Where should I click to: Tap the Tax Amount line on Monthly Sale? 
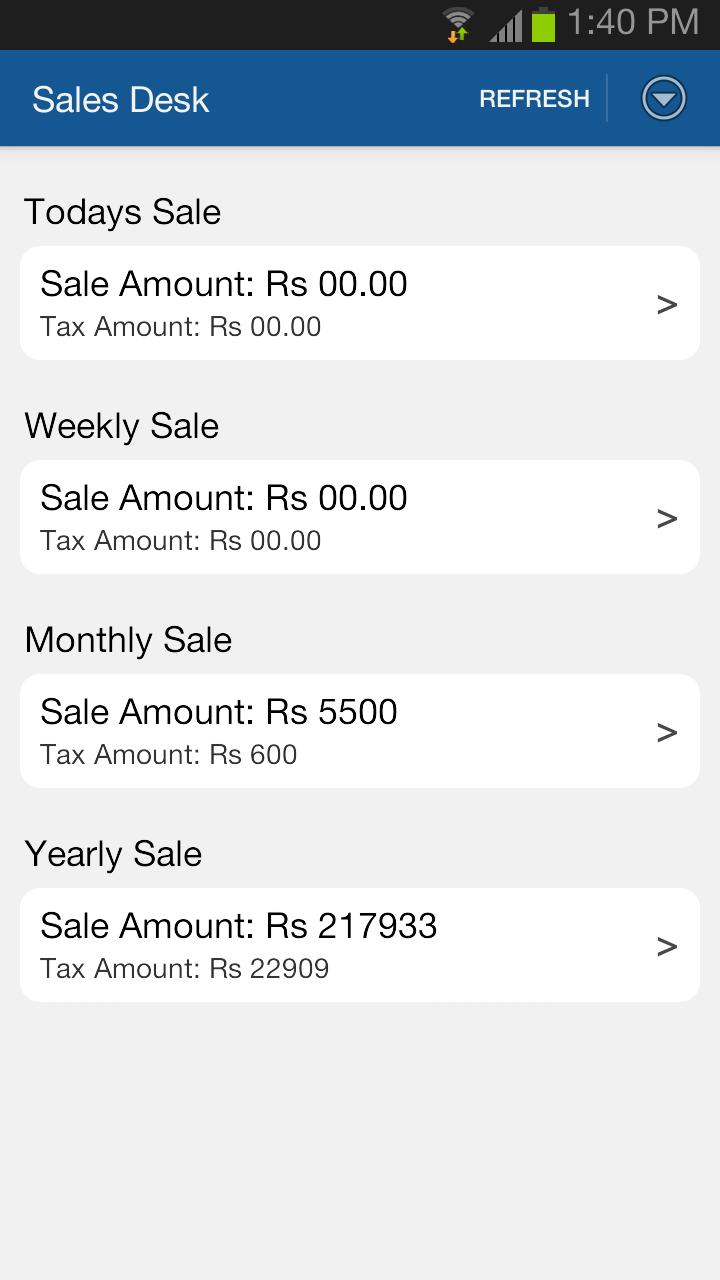pos(168,755)
